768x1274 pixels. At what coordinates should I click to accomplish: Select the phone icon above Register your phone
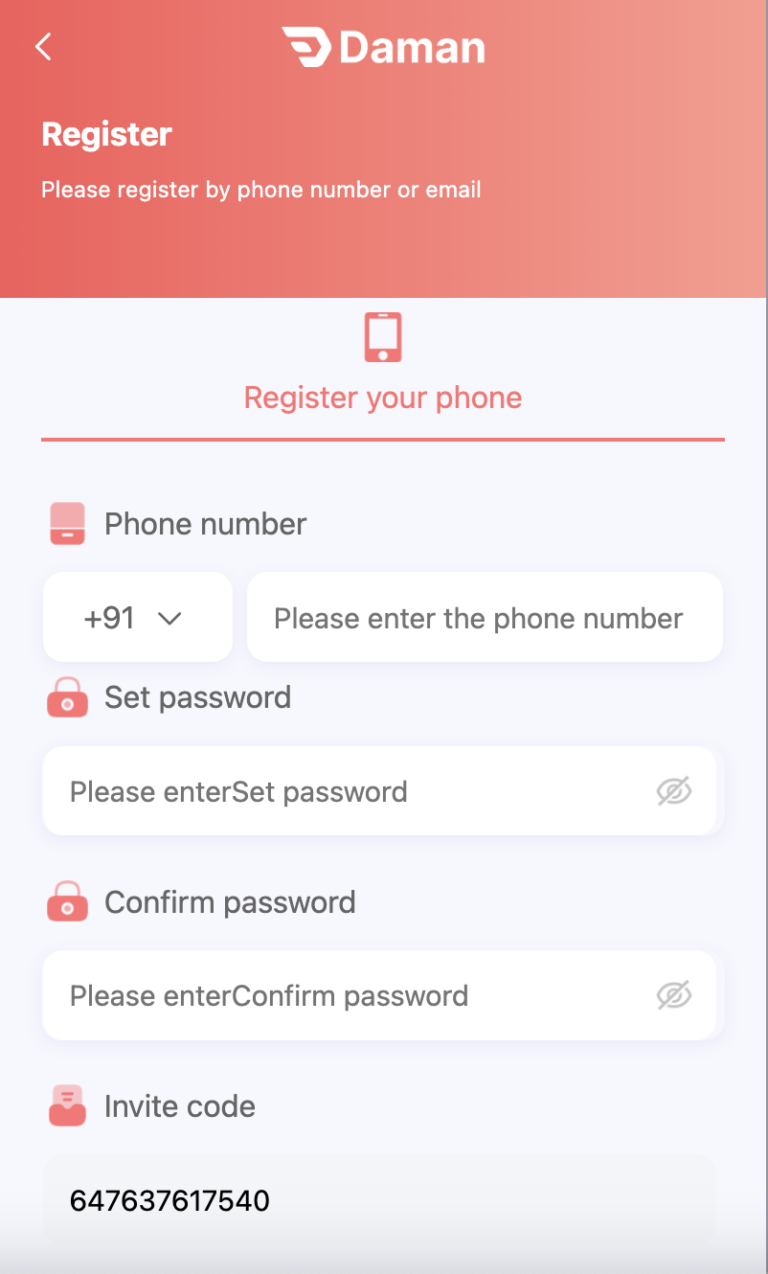383,337
